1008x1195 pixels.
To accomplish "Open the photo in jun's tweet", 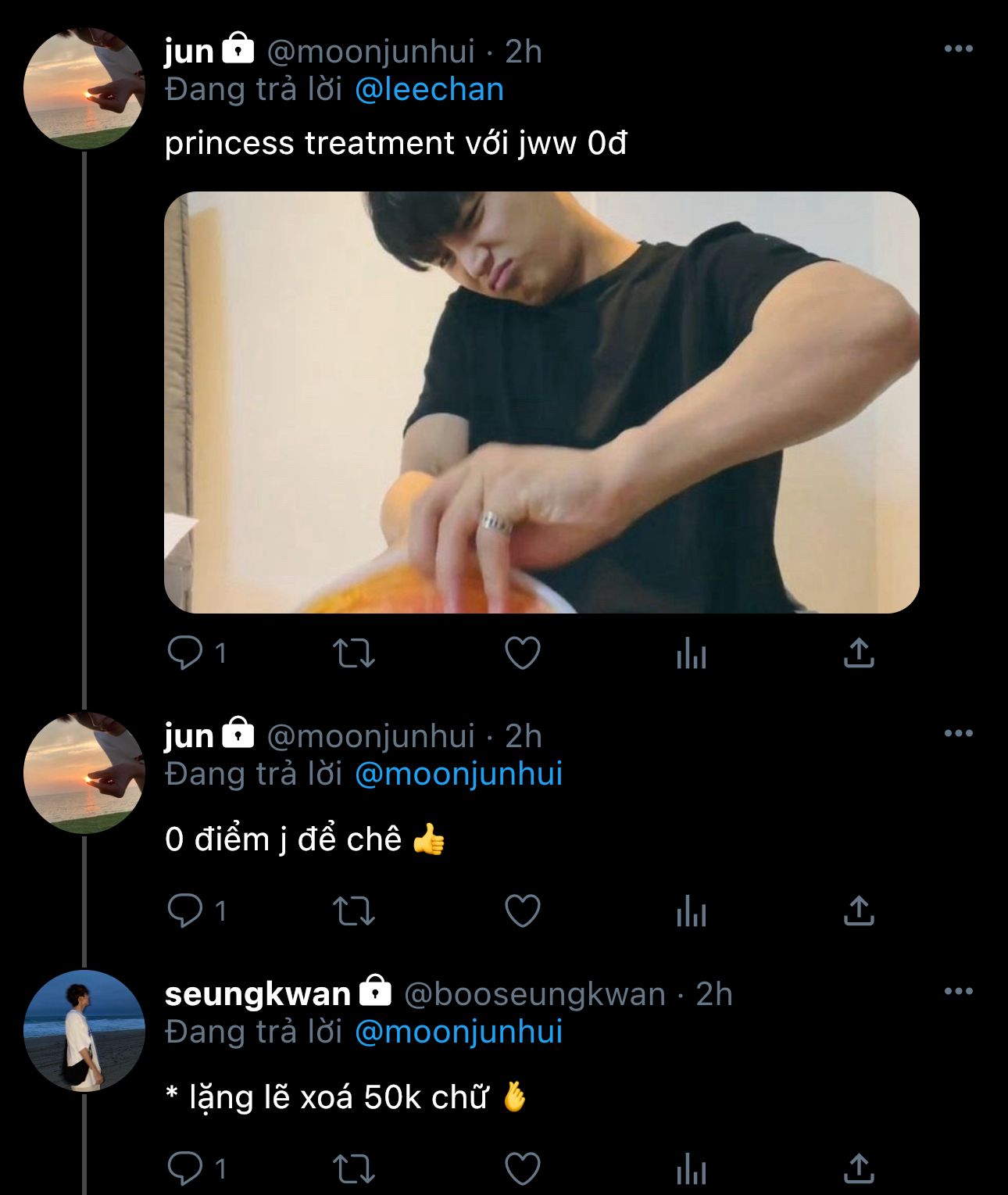I will tap(542, 402).
